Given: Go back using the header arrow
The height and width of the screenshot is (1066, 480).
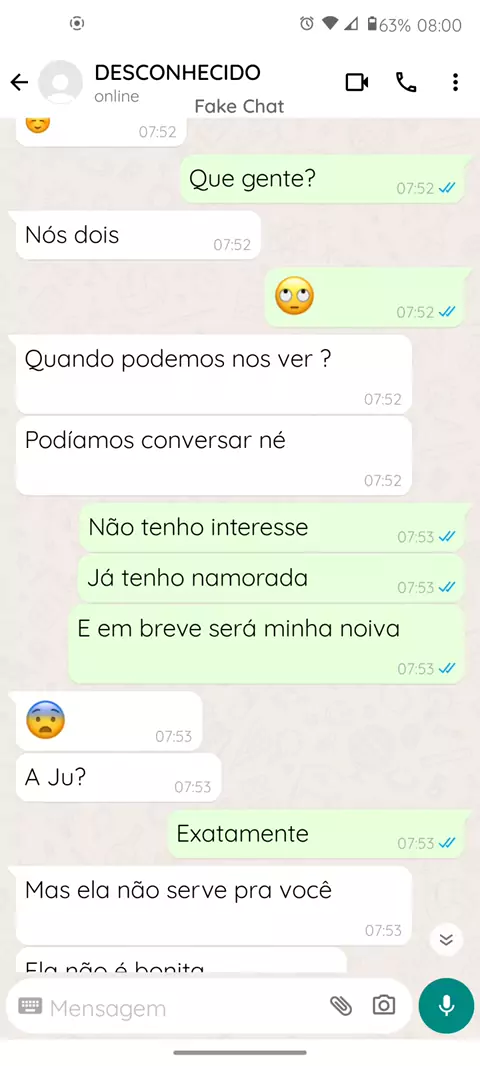Looking at the screenshot, I should (x=19, y=83).
